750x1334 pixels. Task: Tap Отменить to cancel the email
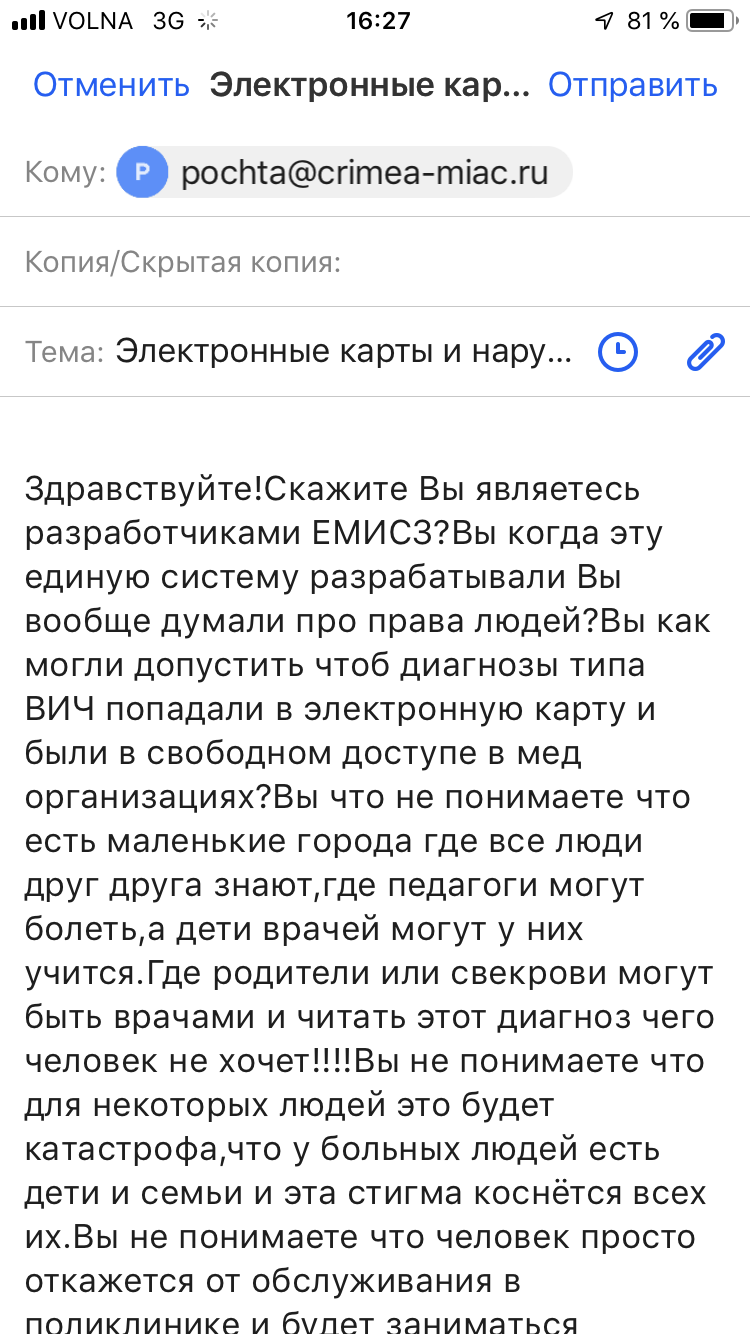pyautogui.click(x=111, y=85)
